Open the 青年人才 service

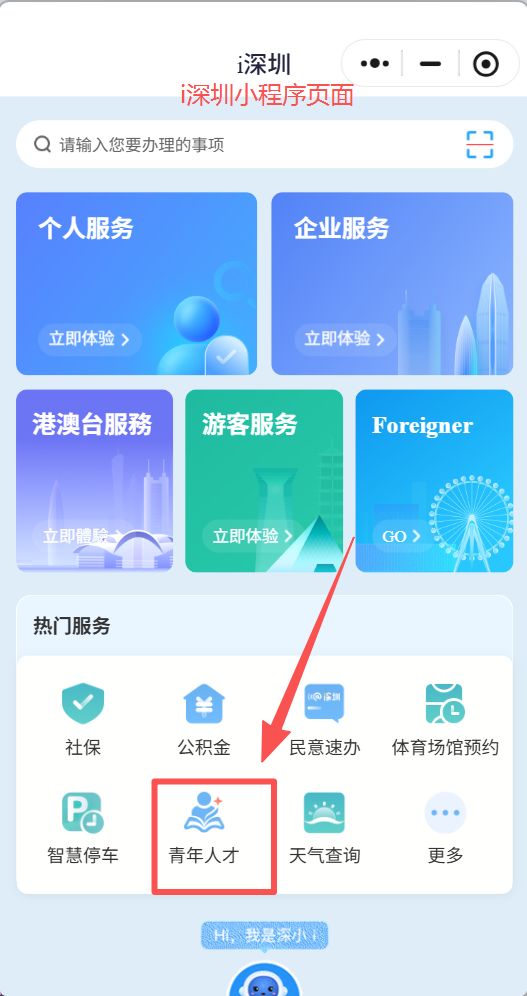[203, 828]
